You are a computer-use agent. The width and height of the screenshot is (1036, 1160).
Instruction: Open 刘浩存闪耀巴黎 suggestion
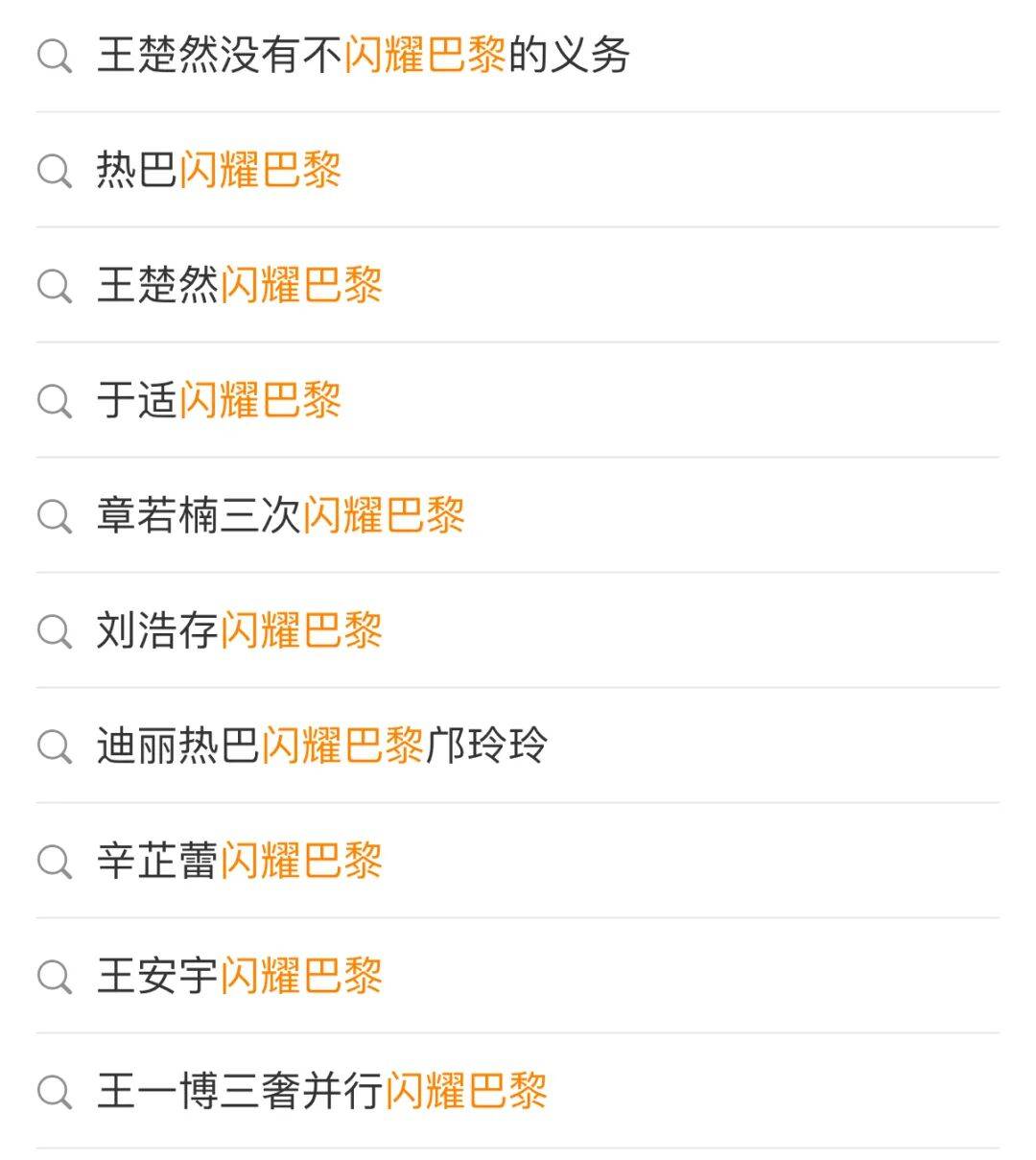240,630
